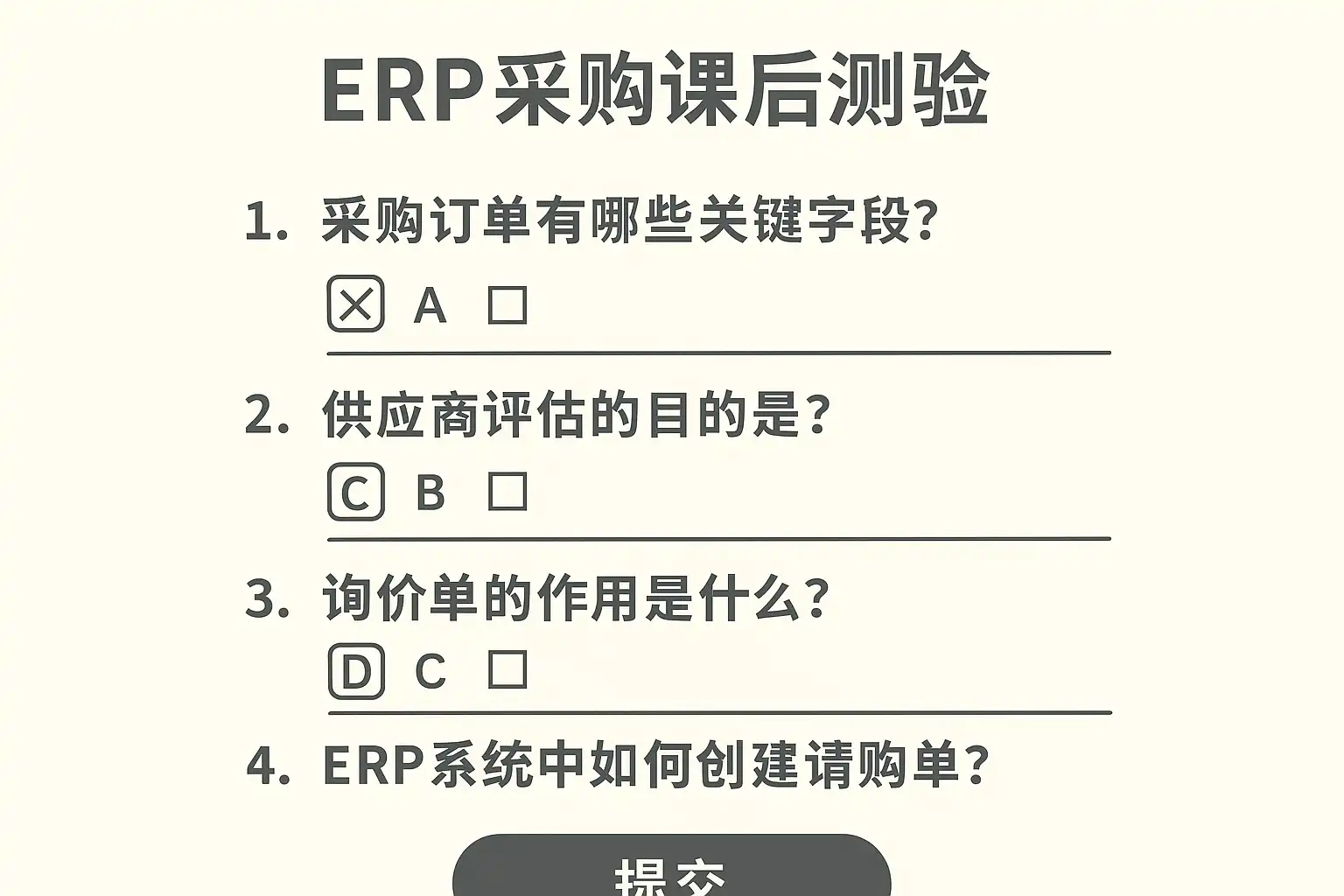
Task: Uncheck the X-marked box in question 1
Action: pyautogui.click(x=355, y=304)
